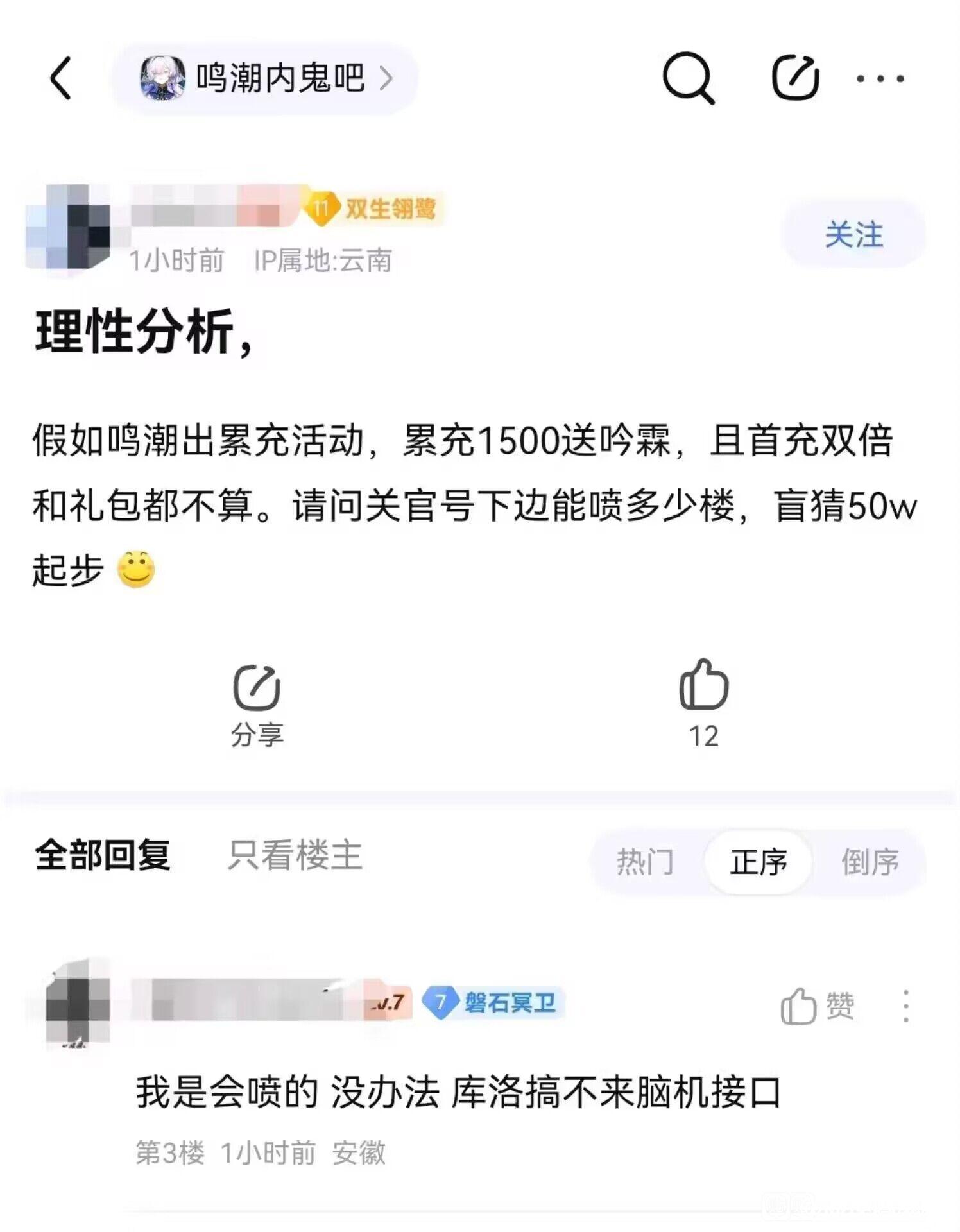Viewport: 960px width, 1232px height.
Task: Sort replies by 热门
Action: point(645,862)
